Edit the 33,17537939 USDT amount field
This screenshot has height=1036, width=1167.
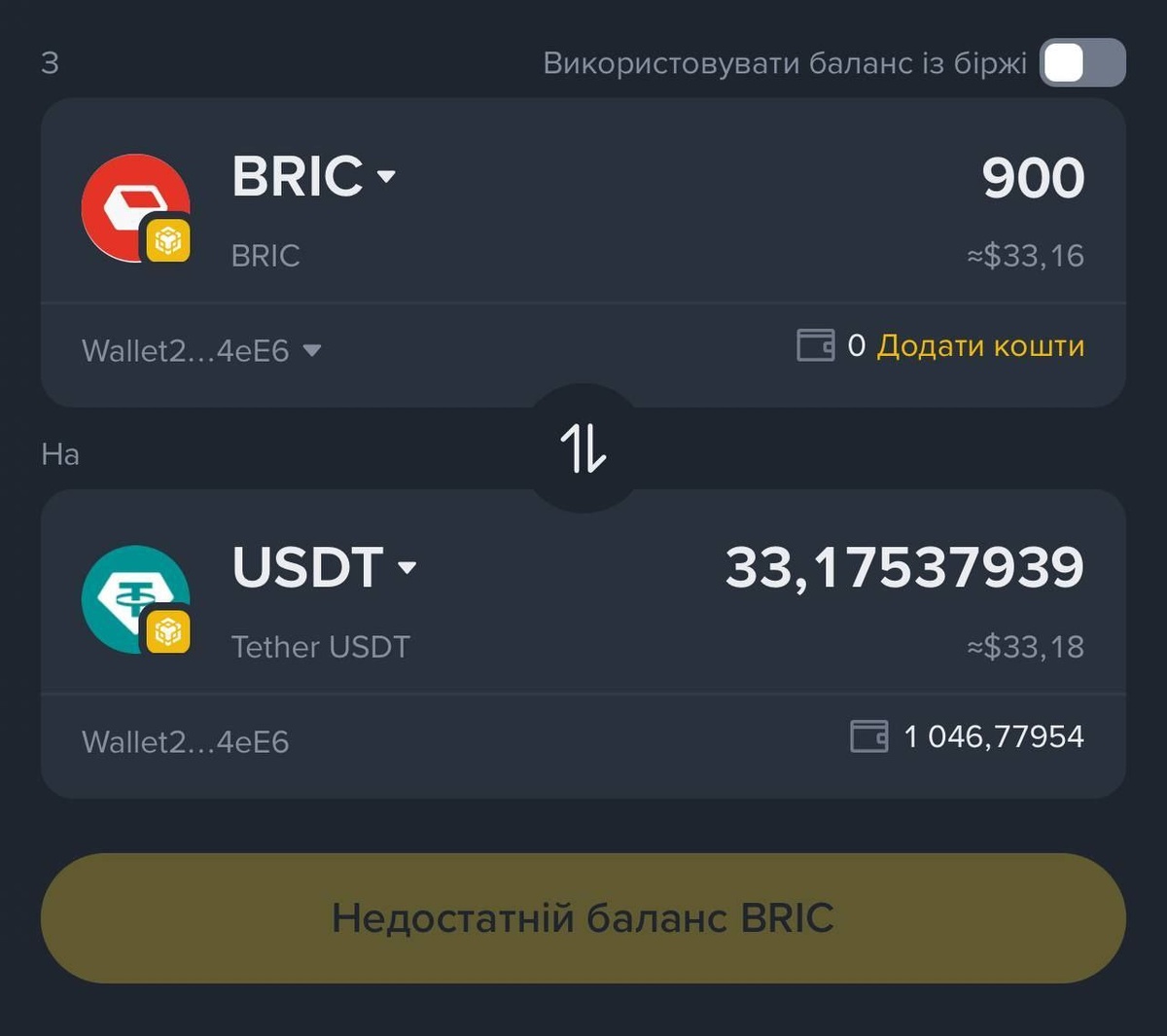point(903,568)
